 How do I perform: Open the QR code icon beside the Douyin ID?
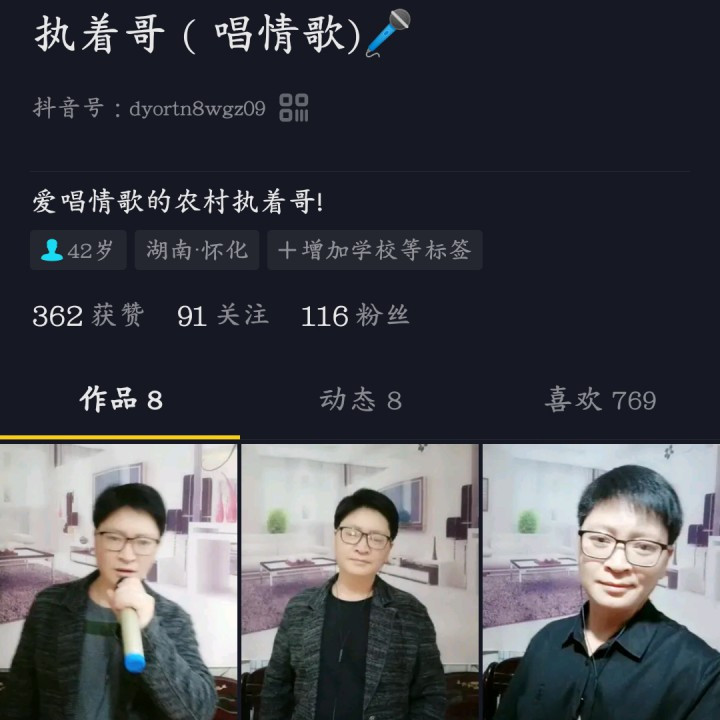[x=294, y=108]
